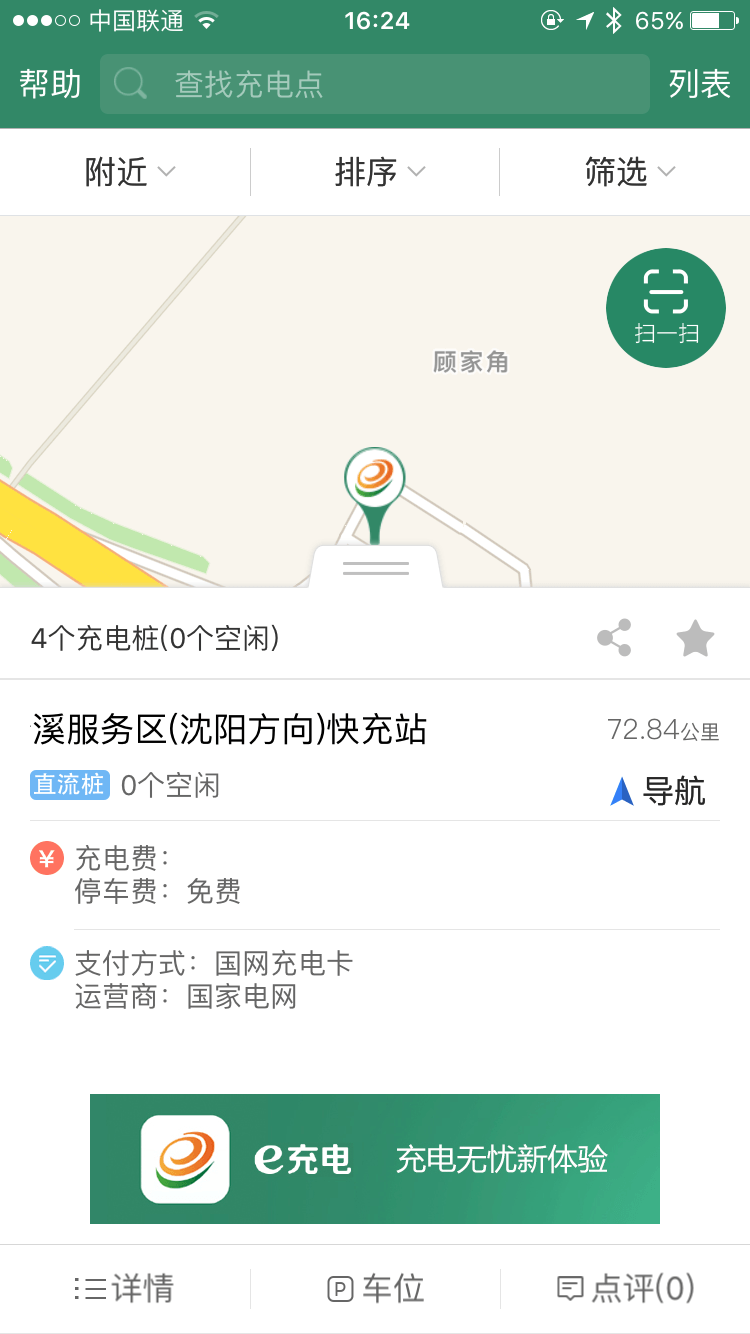Screen dimensions: 750x1334
Task: Tap the 查找充电点 search field
Action: [375, 84]
